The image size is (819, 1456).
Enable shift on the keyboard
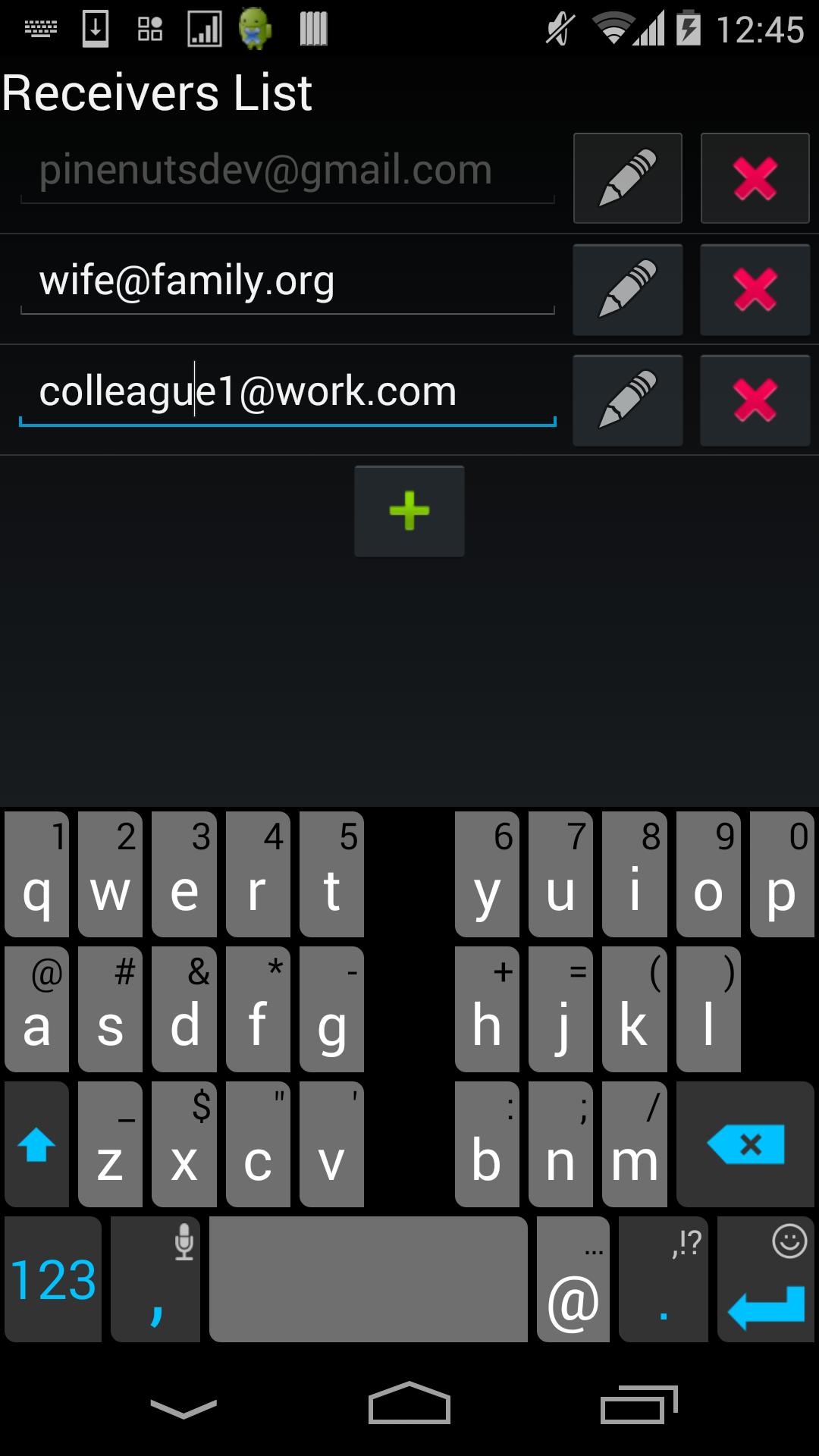click(36, 1144)
